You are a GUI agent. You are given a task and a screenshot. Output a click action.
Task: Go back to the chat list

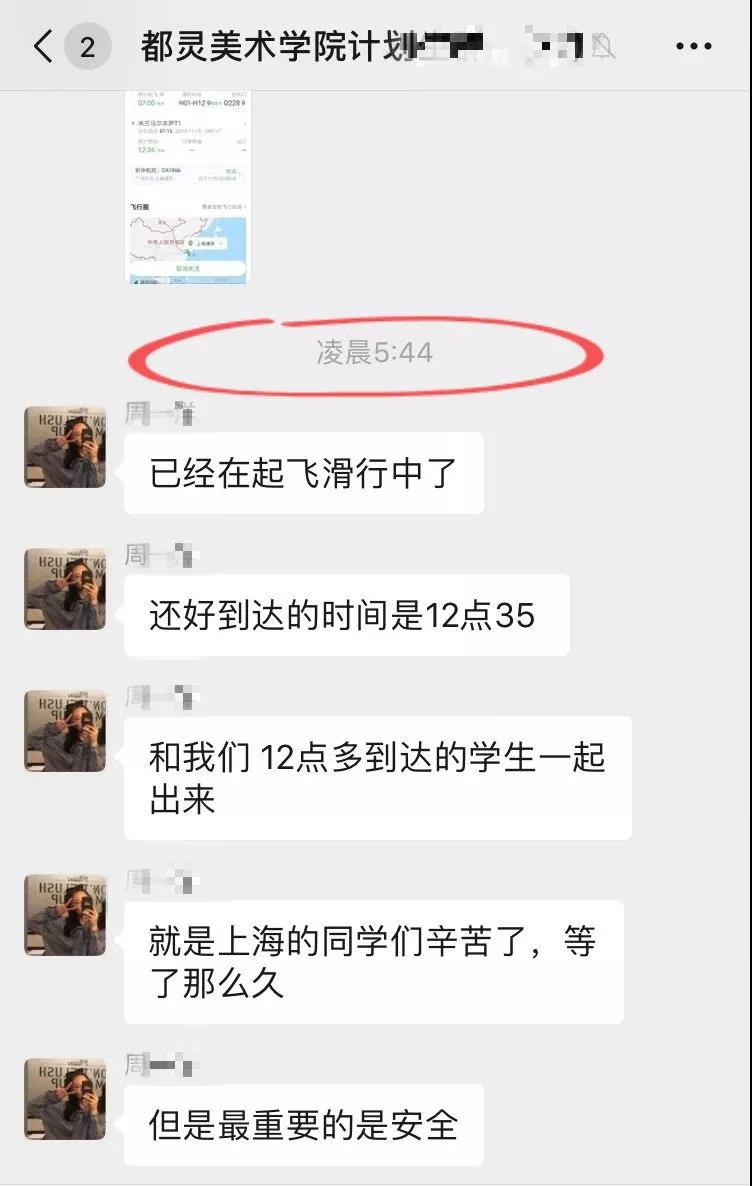[42, 46]
